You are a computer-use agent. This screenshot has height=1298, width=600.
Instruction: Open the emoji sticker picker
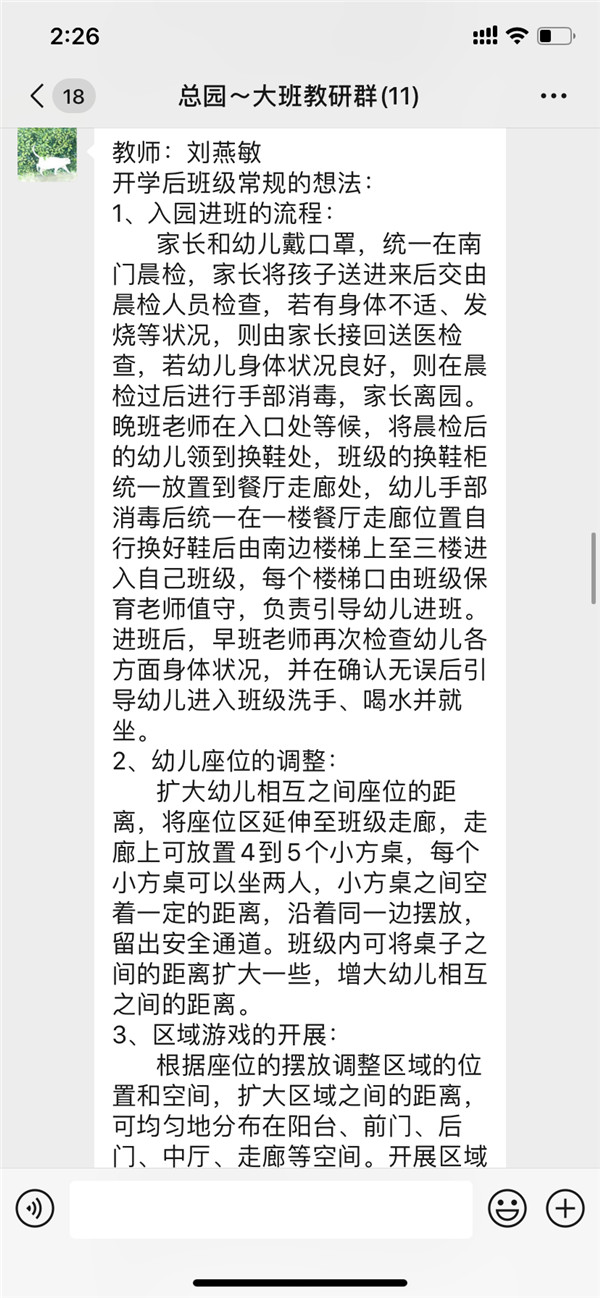[507, 1209]
